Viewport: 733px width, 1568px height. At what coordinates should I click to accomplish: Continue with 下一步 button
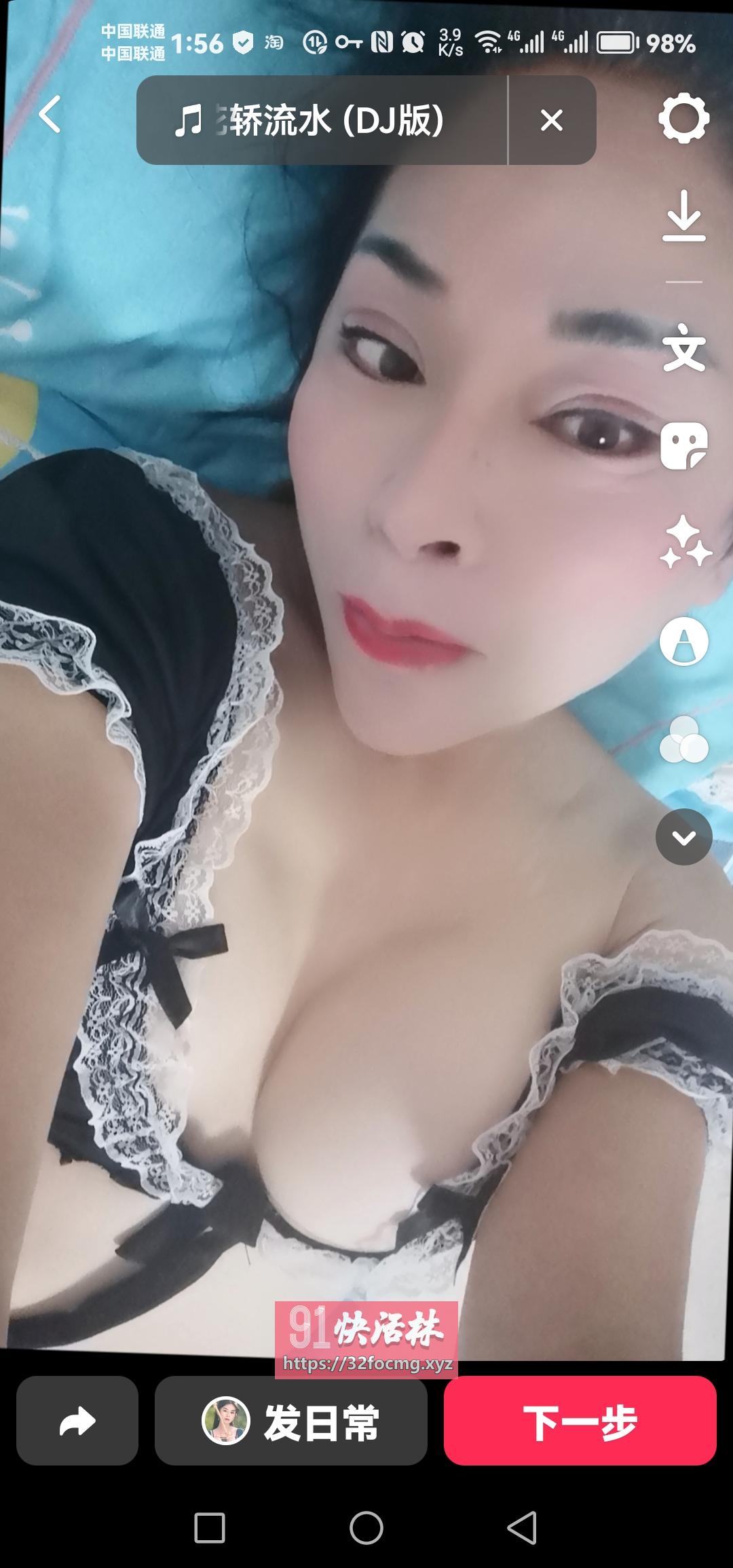click(x=580, y=1421)
